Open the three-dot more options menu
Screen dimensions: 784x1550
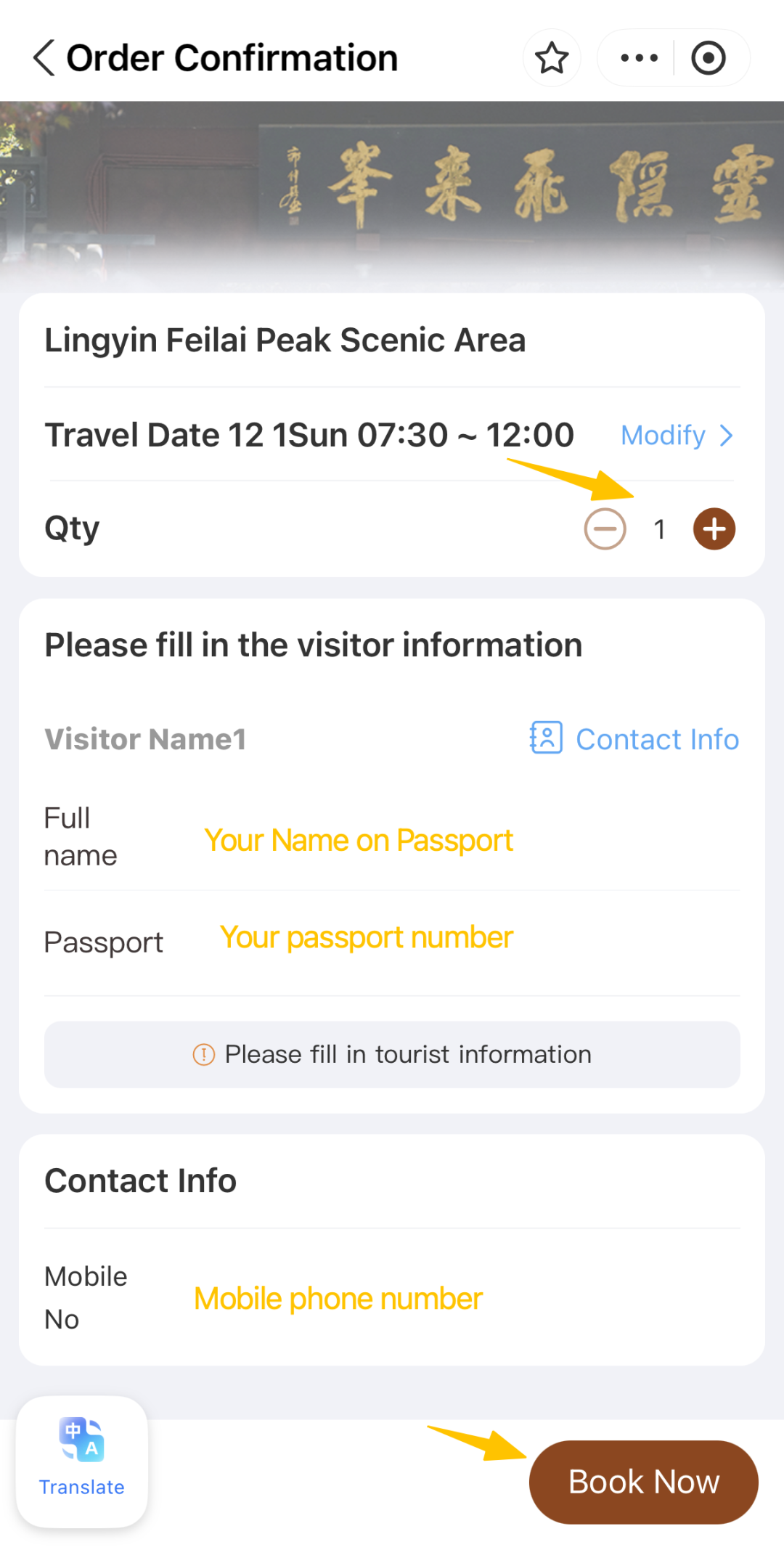point(639,58)
